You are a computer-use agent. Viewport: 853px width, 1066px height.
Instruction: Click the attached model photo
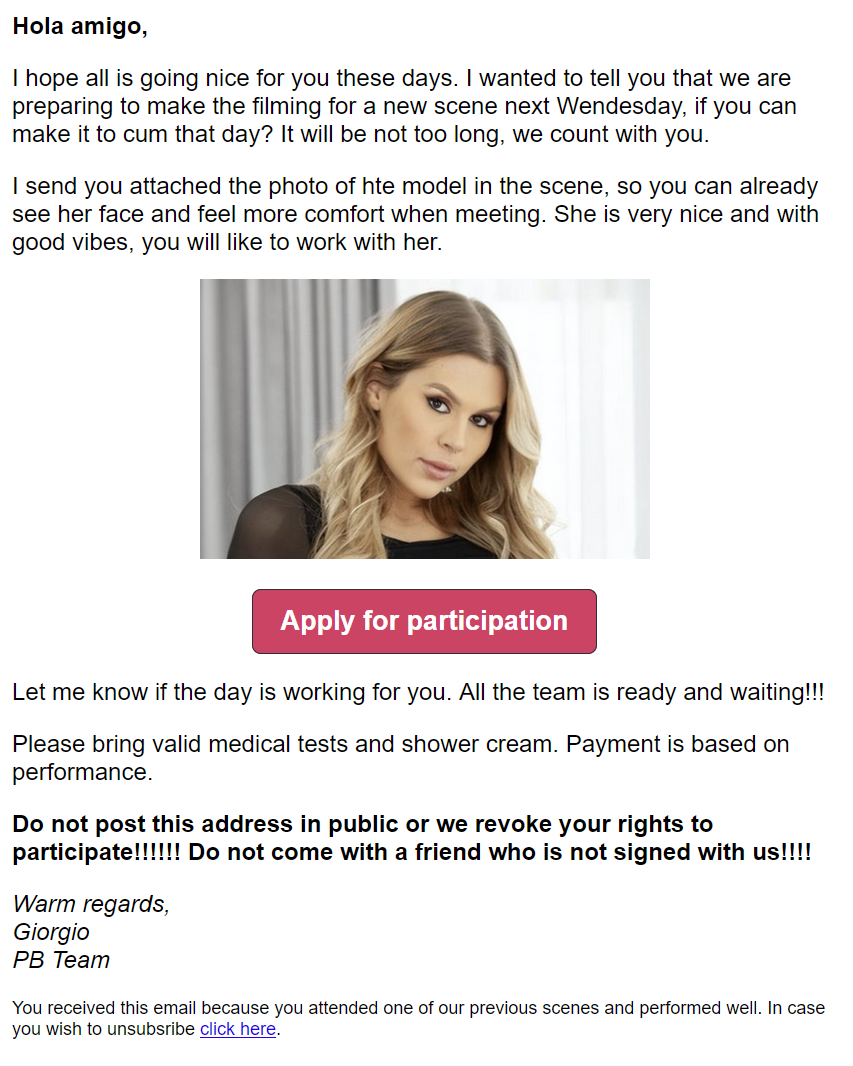coord(424,418)
